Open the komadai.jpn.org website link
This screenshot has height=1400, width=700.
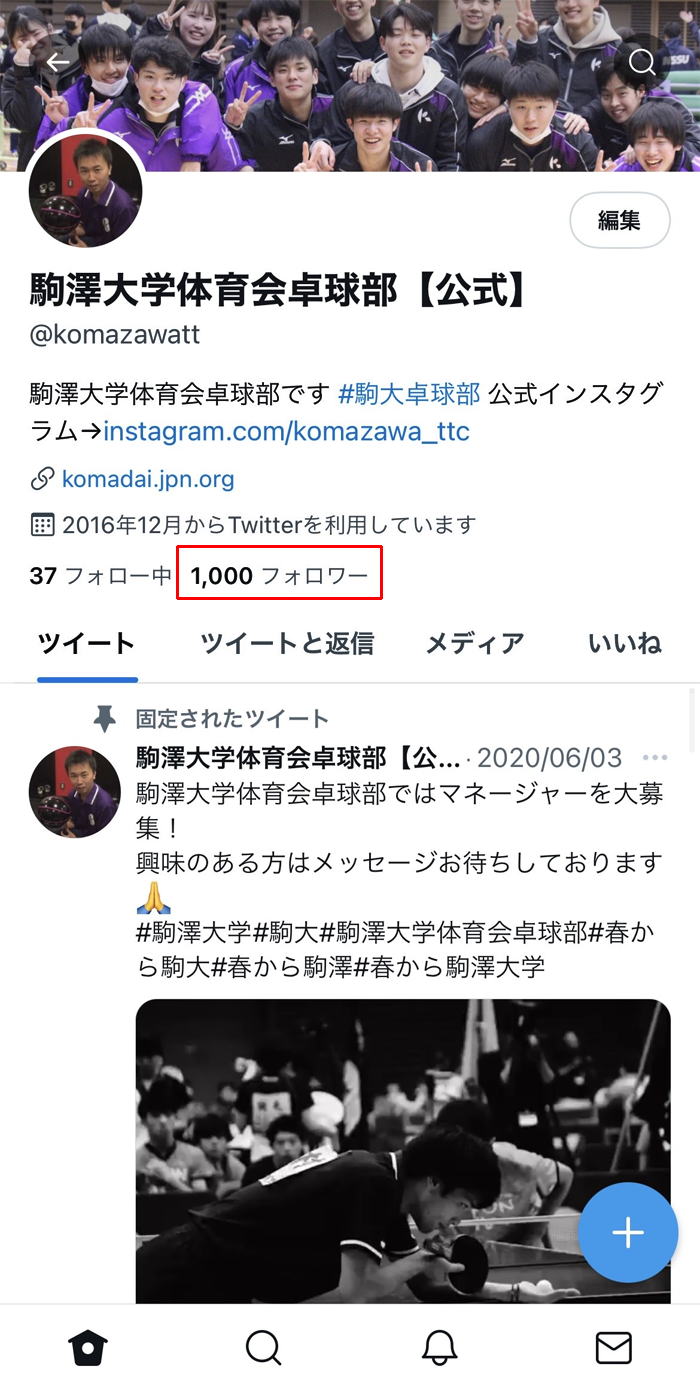pyautogui.click(x=148, y=479)
